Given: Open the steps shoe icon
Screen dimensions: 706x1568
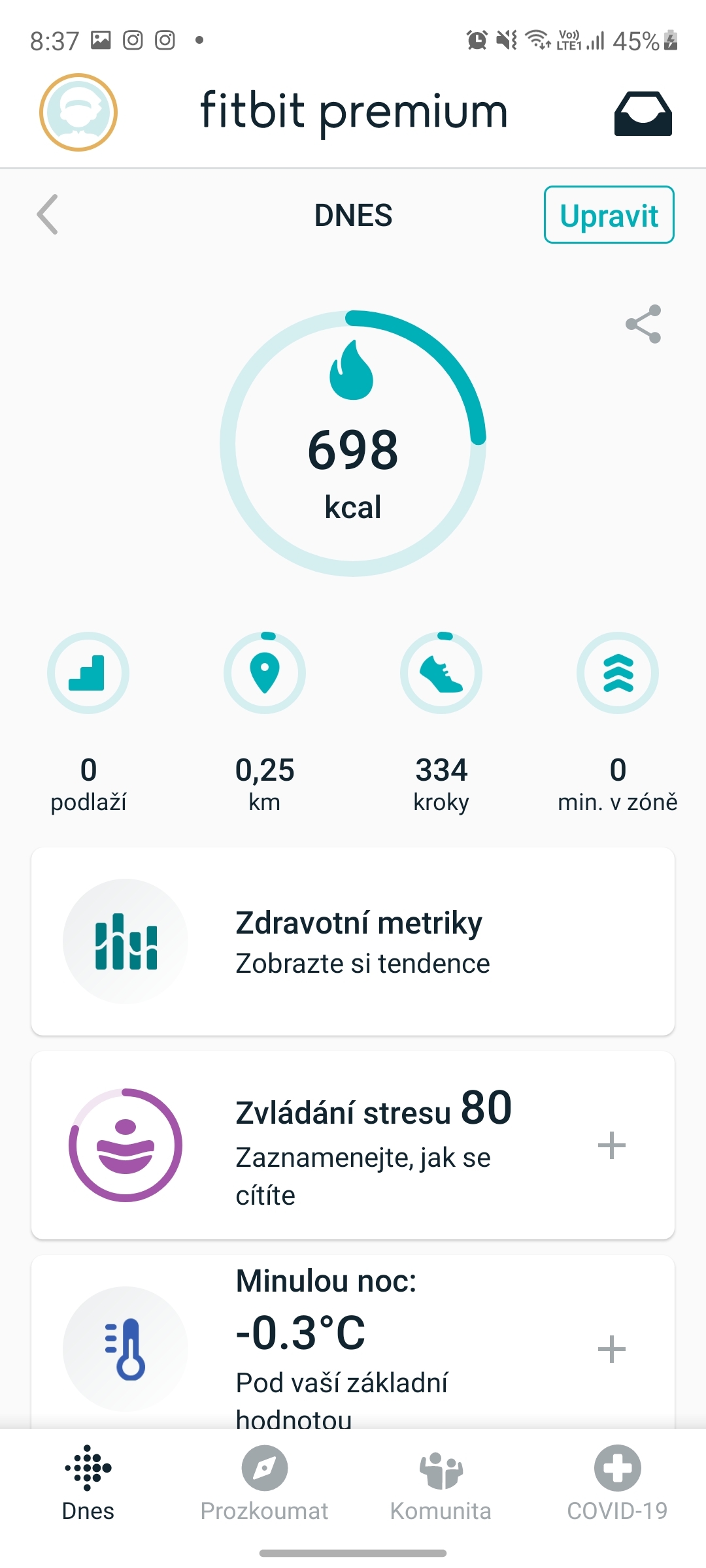Looking at the screenshot, I should point(441,674).
